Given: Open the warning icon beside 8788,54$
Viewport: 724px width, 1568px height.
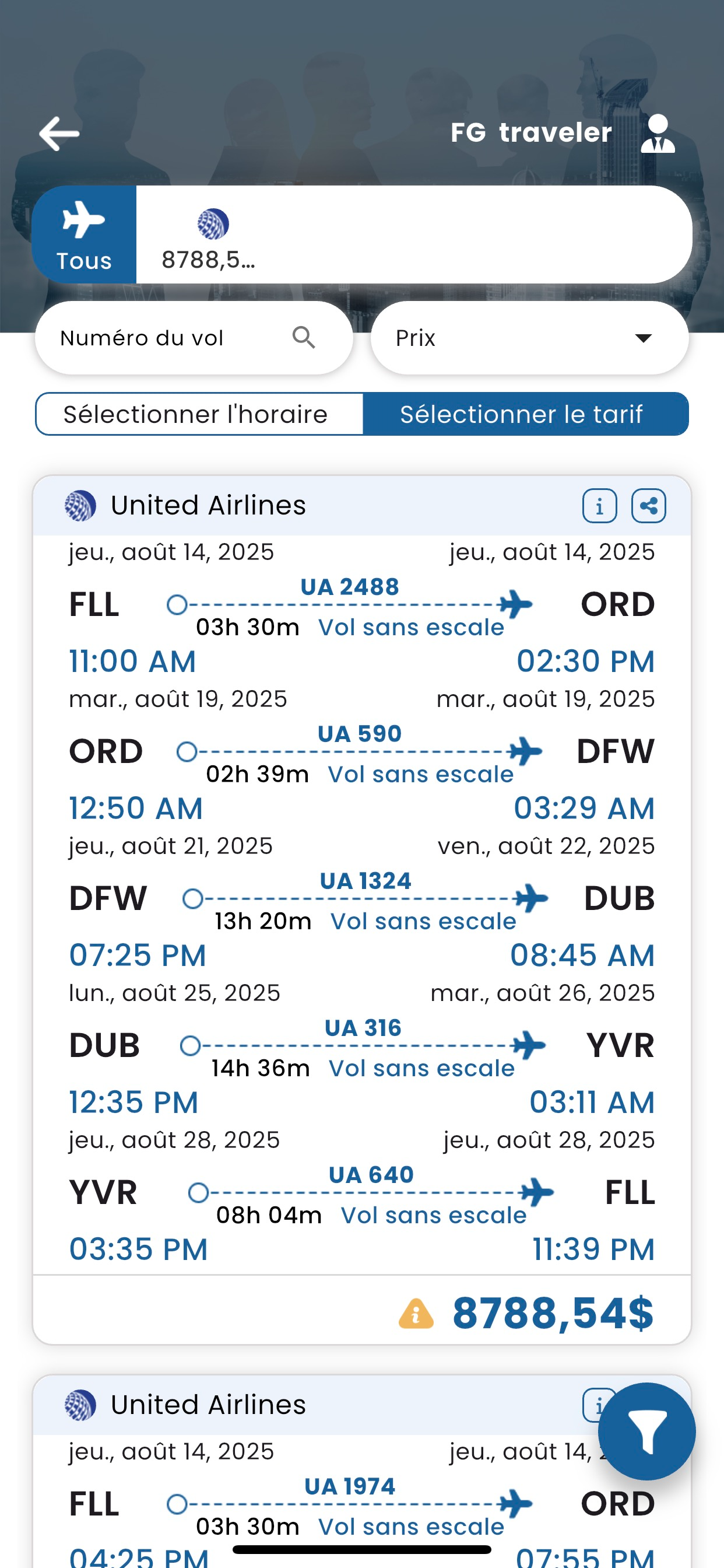Looking at the screenshot, I should 416,1313.
